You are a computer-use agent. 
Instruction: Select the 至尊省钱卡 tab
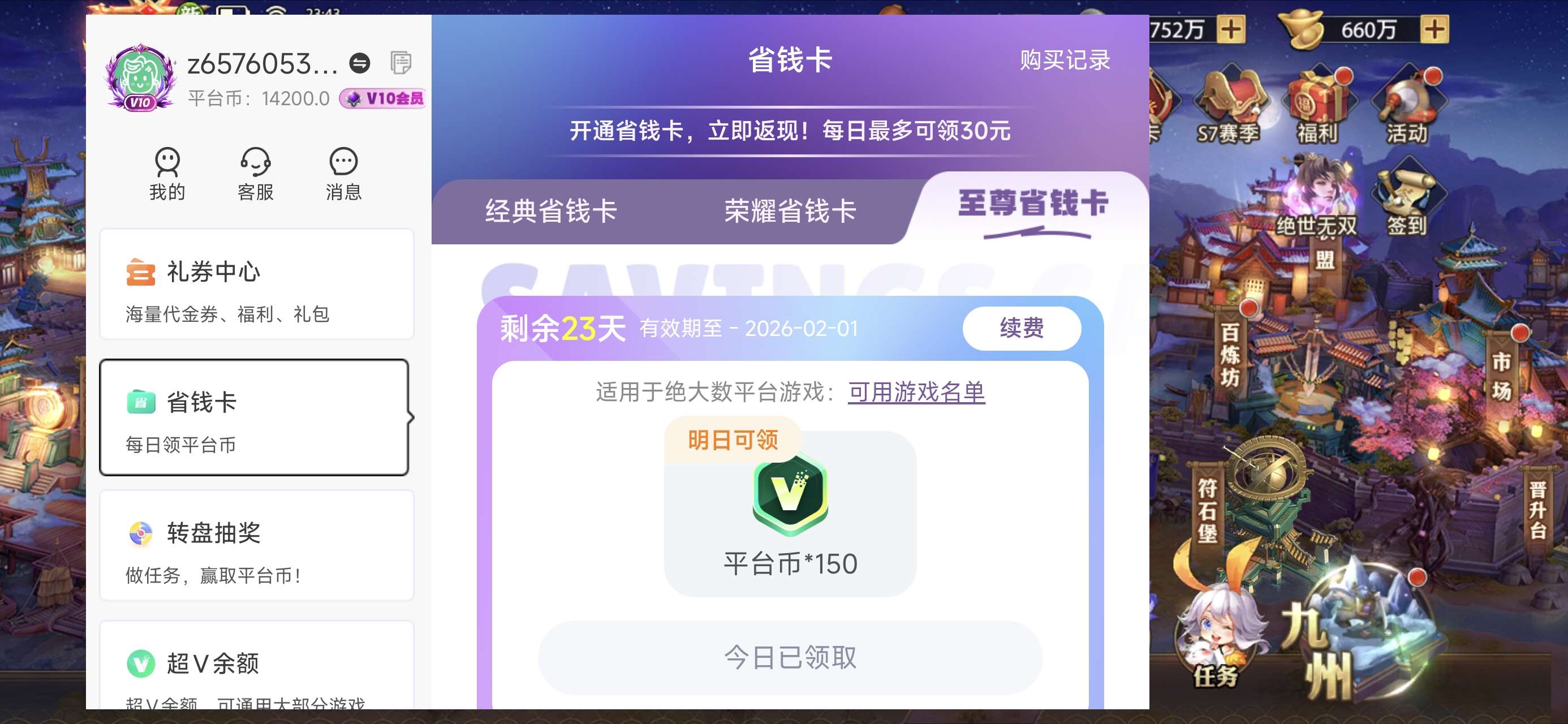(1033, 204)
